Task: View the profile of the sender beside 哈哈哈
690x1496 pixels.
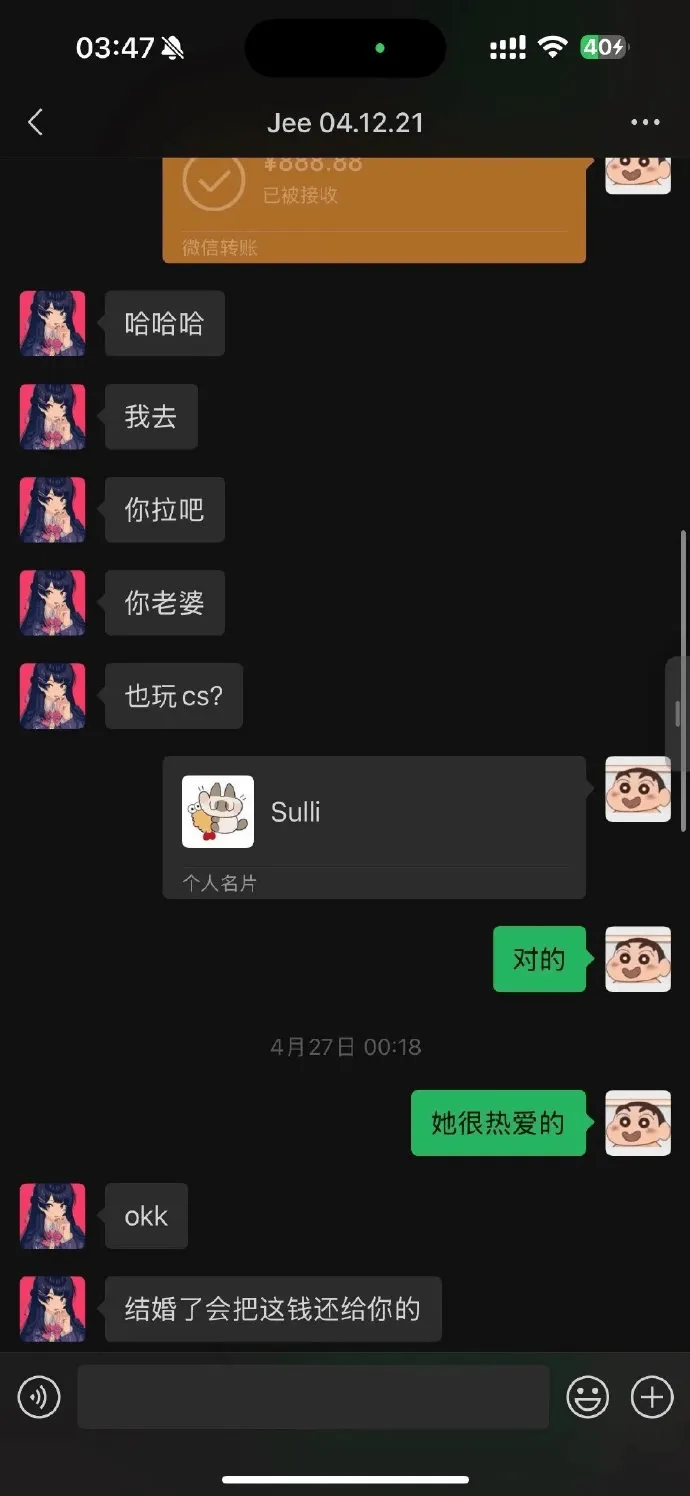Action: coord(52,323)
